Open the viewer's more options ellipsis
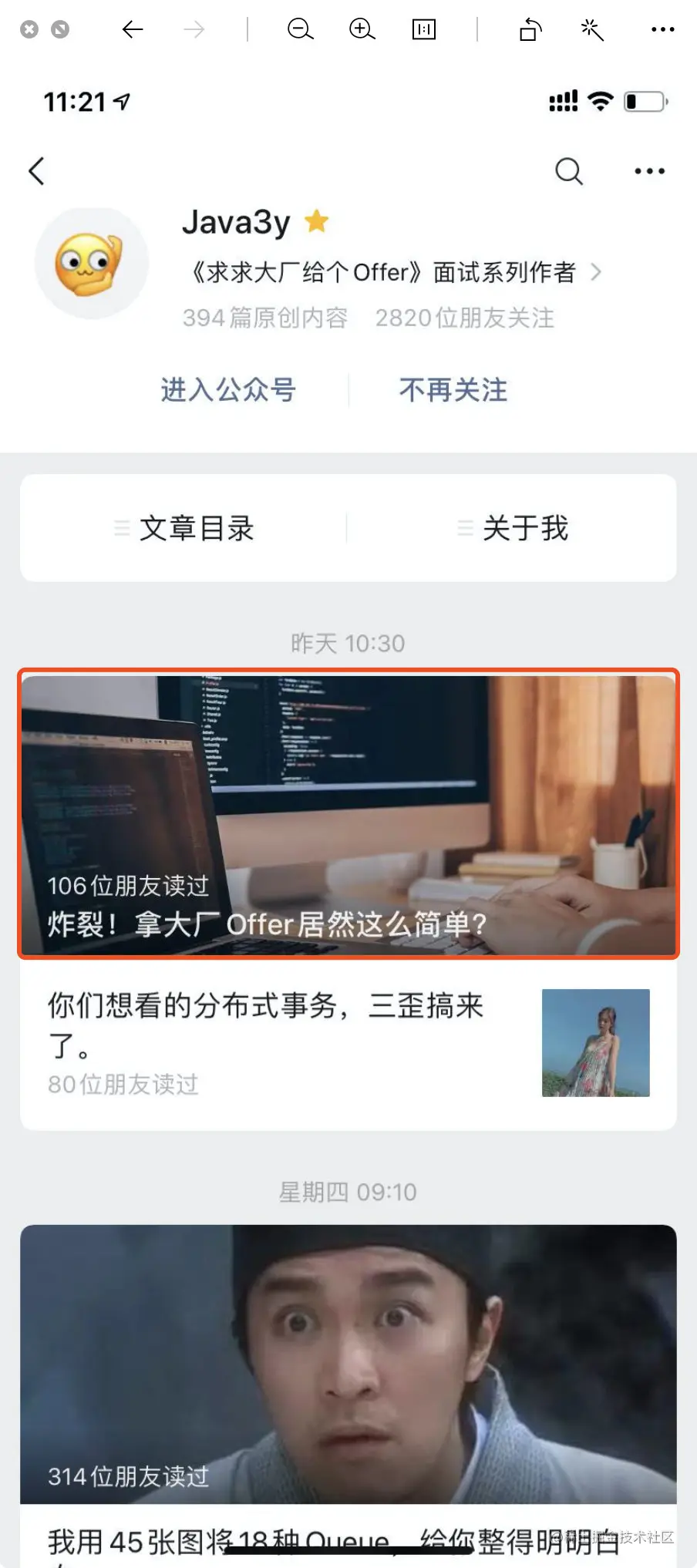This screenshot has width=697, height=1568. click(x=662, y=29)
